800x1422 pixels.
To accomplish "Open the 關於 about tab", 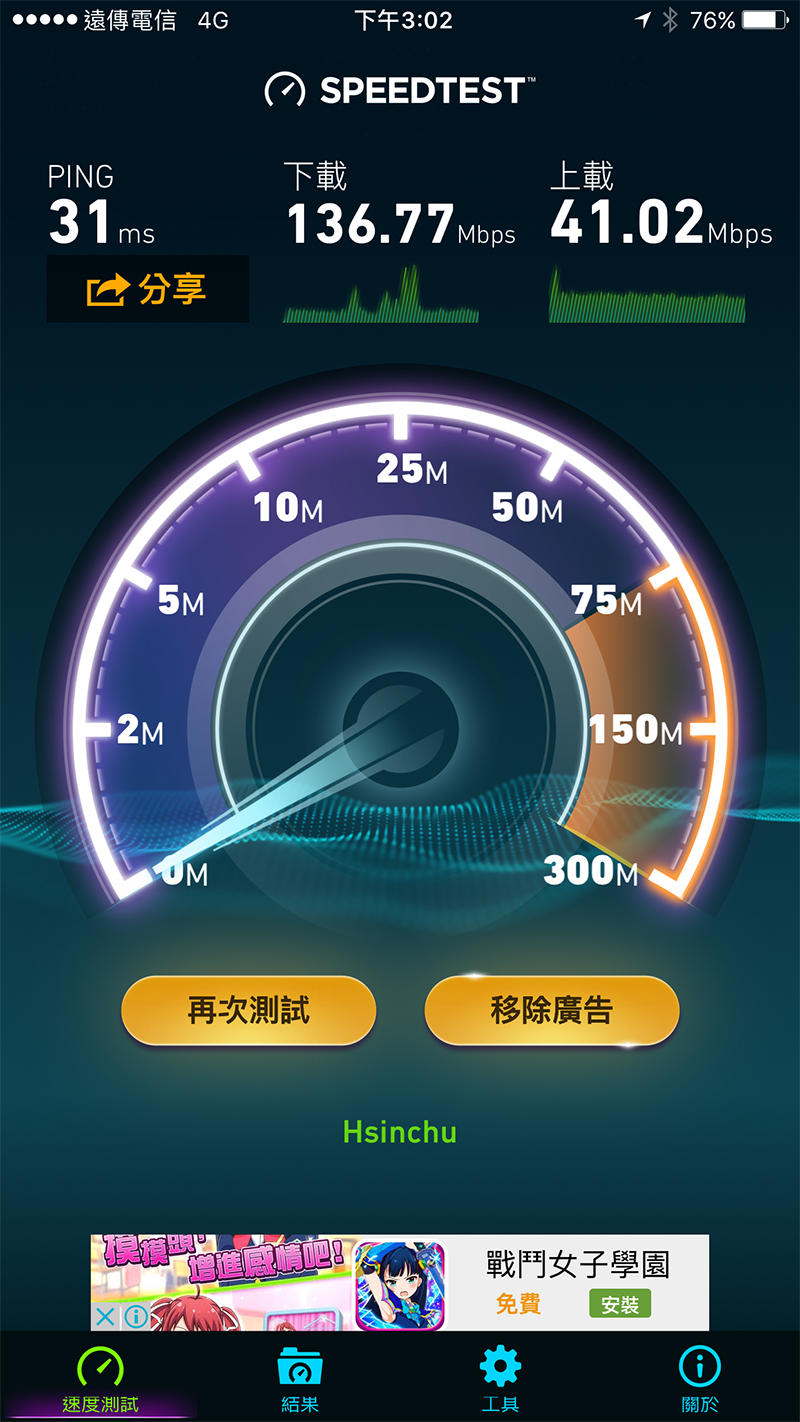I will tap(700, 1380).
